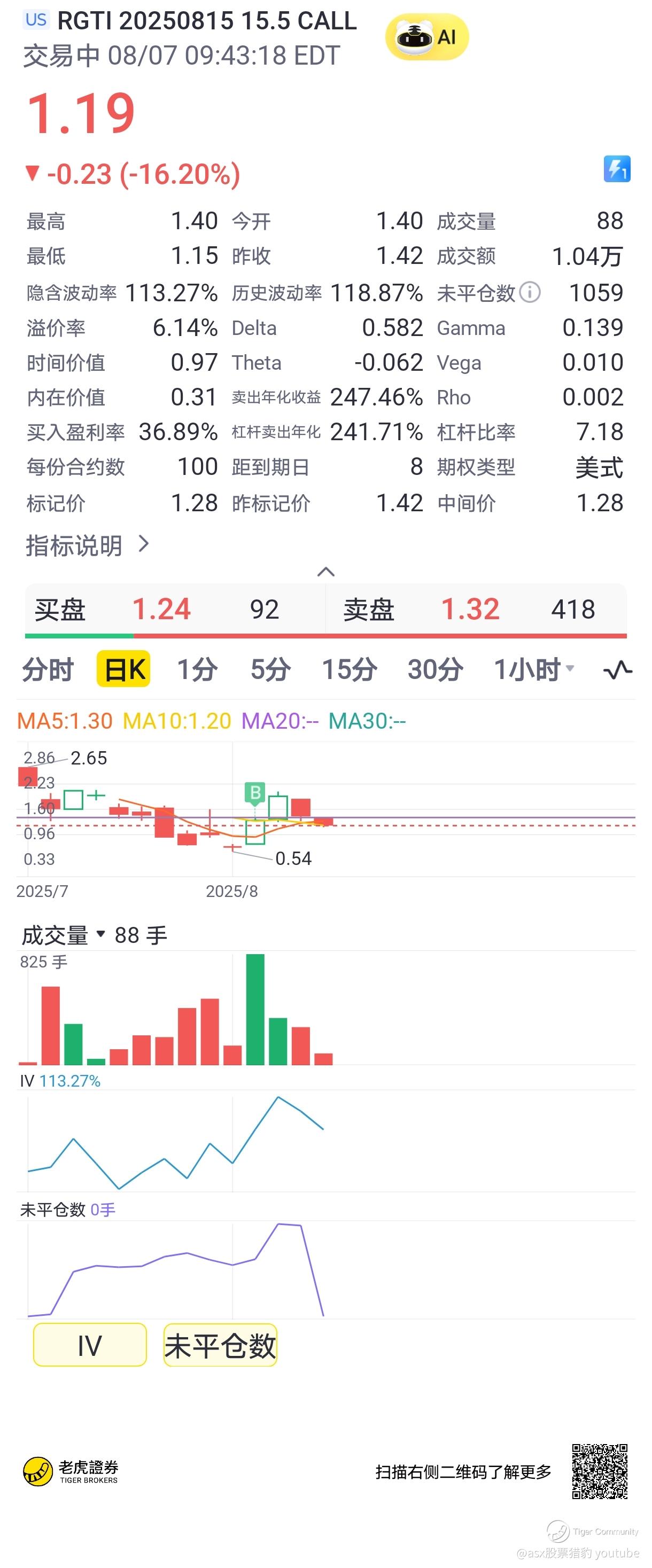Switch to the 1分 chart

coord(197,669)
